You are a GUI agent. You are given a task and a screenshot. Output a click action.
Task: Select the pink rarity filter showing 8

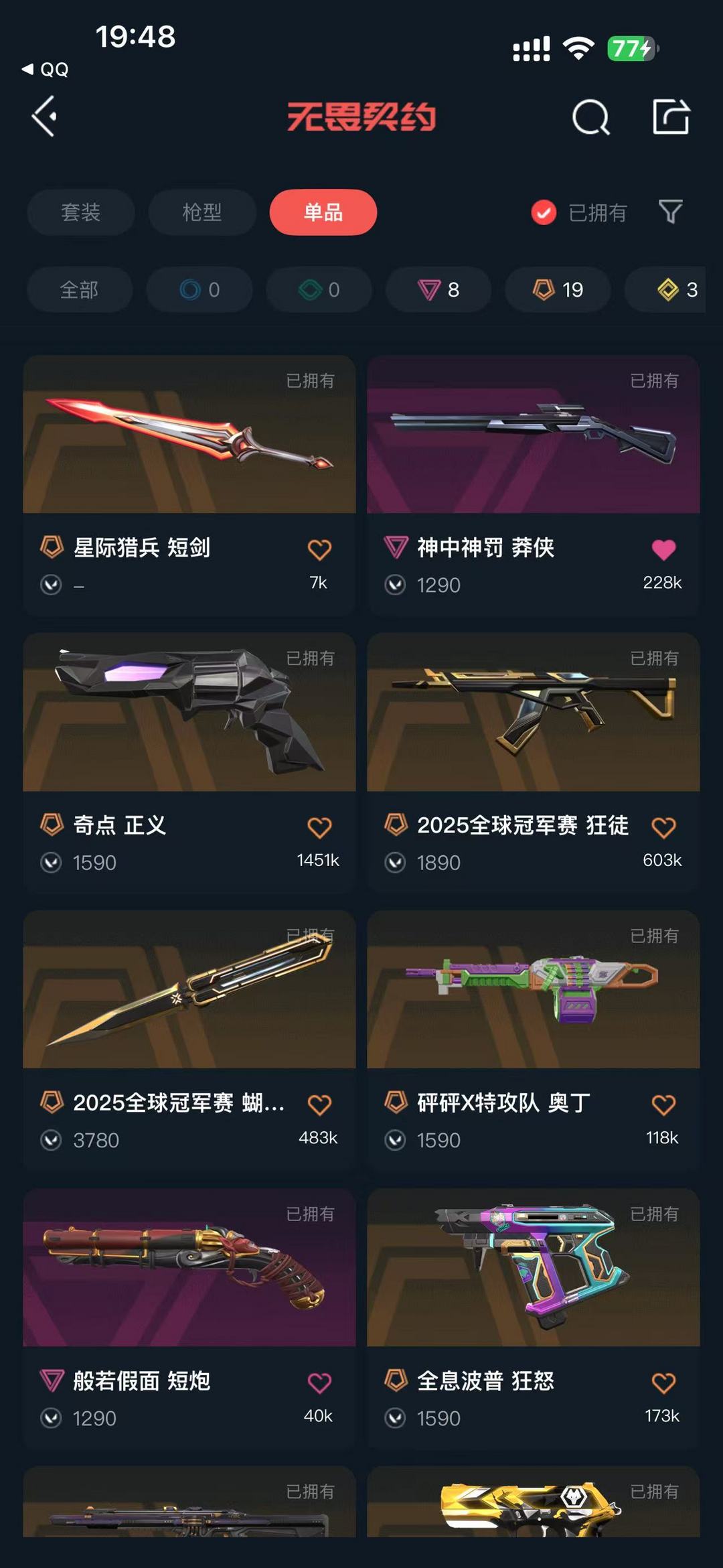[438, 289]
